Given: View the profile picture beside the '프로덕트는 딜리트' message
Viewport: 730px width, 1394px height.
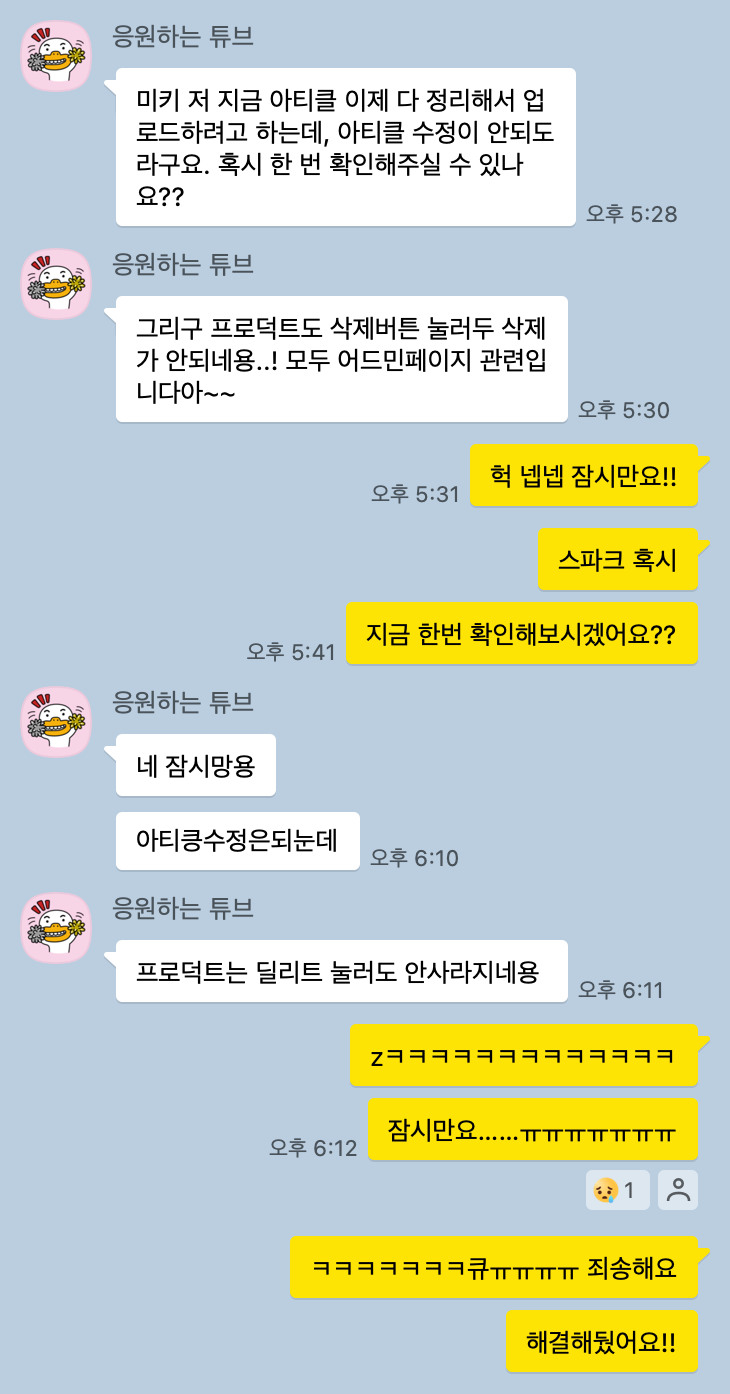Looking at the screenshot, I should 57,928.
